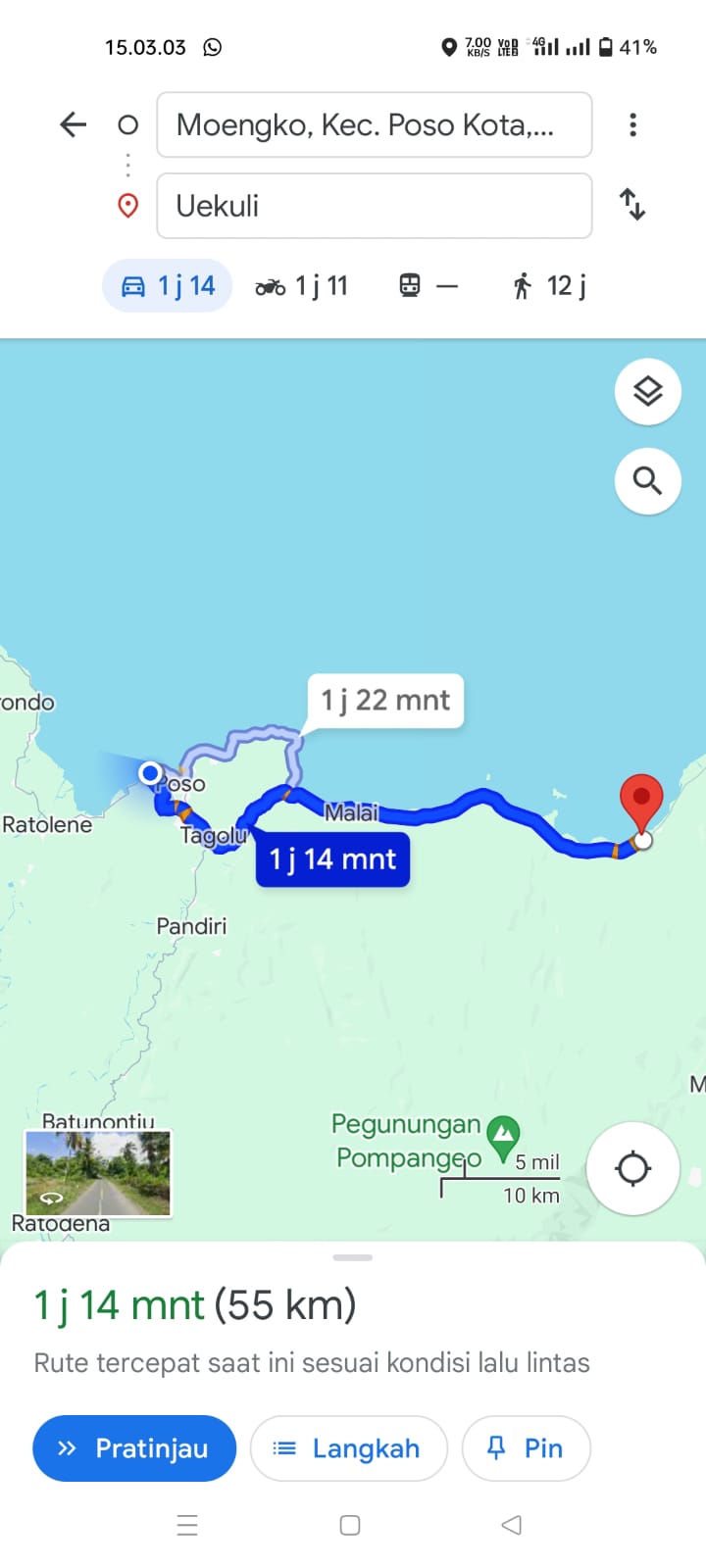Screen dimensions: 706x1568
Task: Open the three-dot overflow menu
Action: [633, 124]
